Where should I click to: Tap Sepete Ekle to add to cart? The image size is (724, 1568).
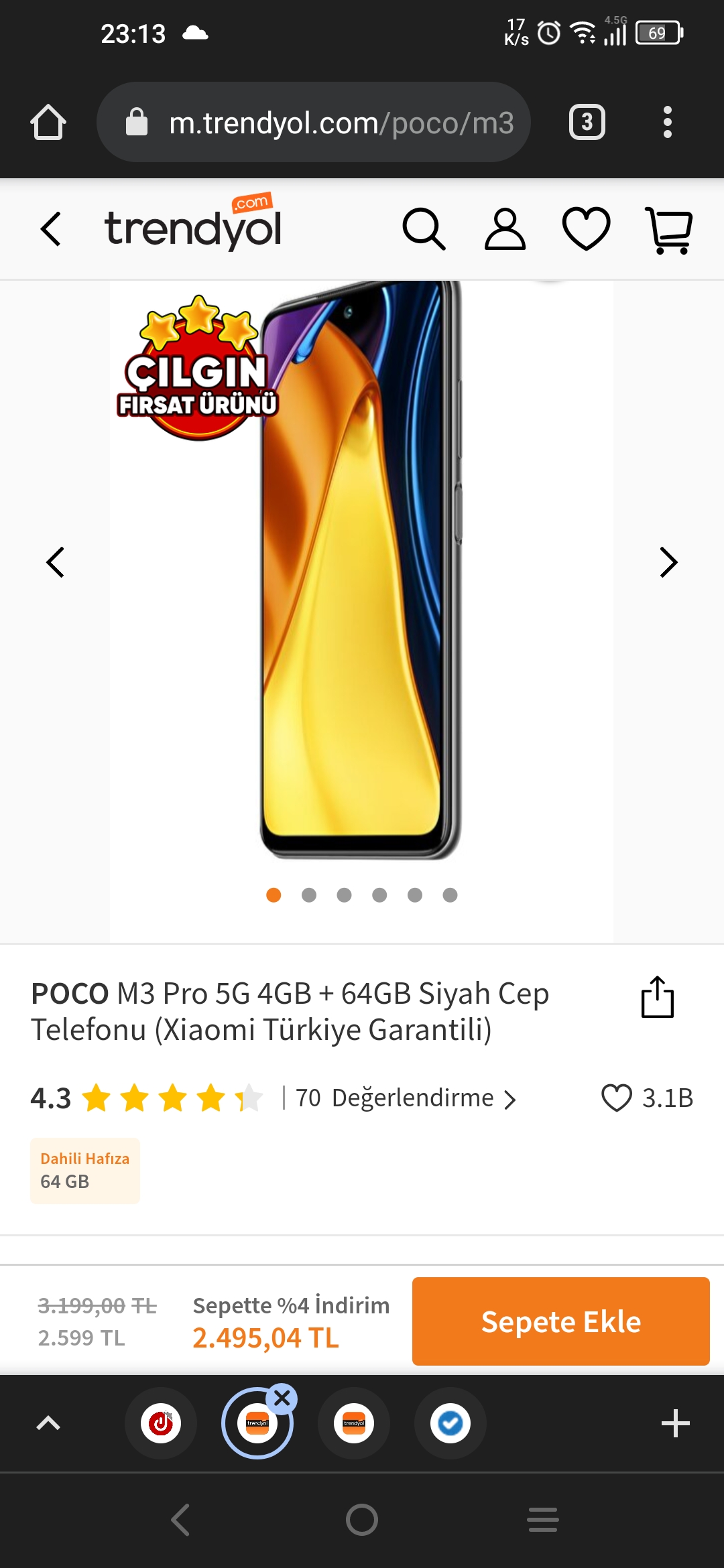pos(560,1321)
